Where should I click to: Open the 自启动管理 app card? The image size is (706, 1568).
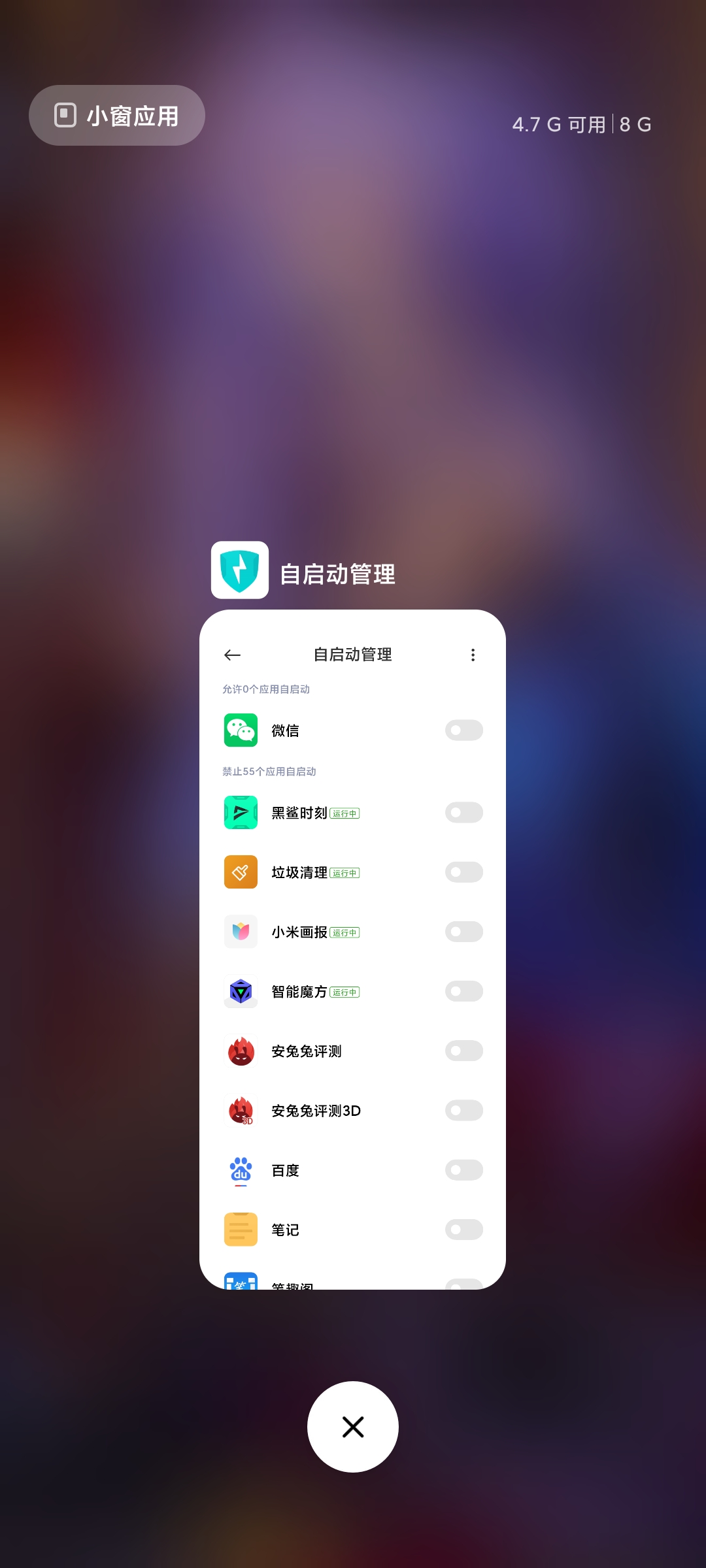(352, 949)
